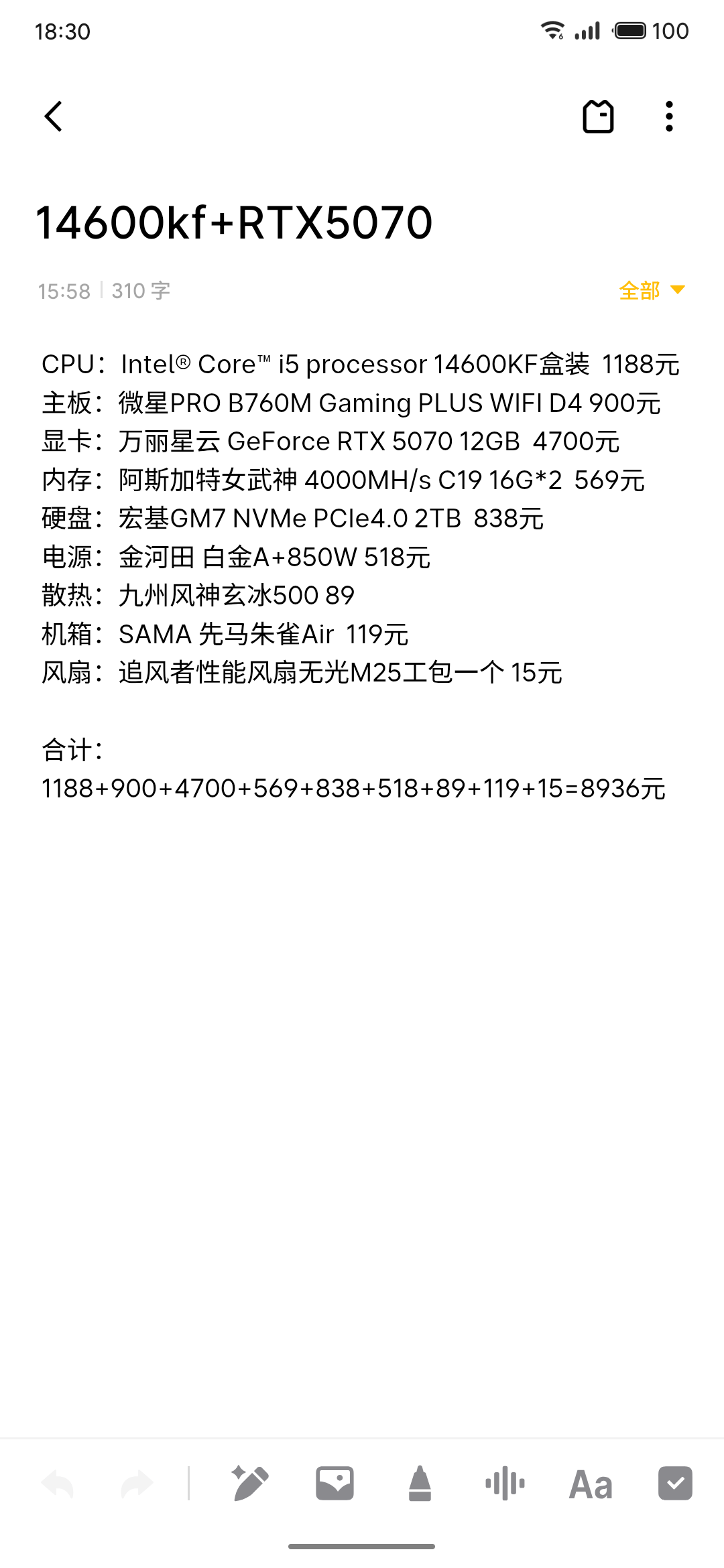724x1568 pixels.
Task: Start a voice recording
Action: (505, 1483)
